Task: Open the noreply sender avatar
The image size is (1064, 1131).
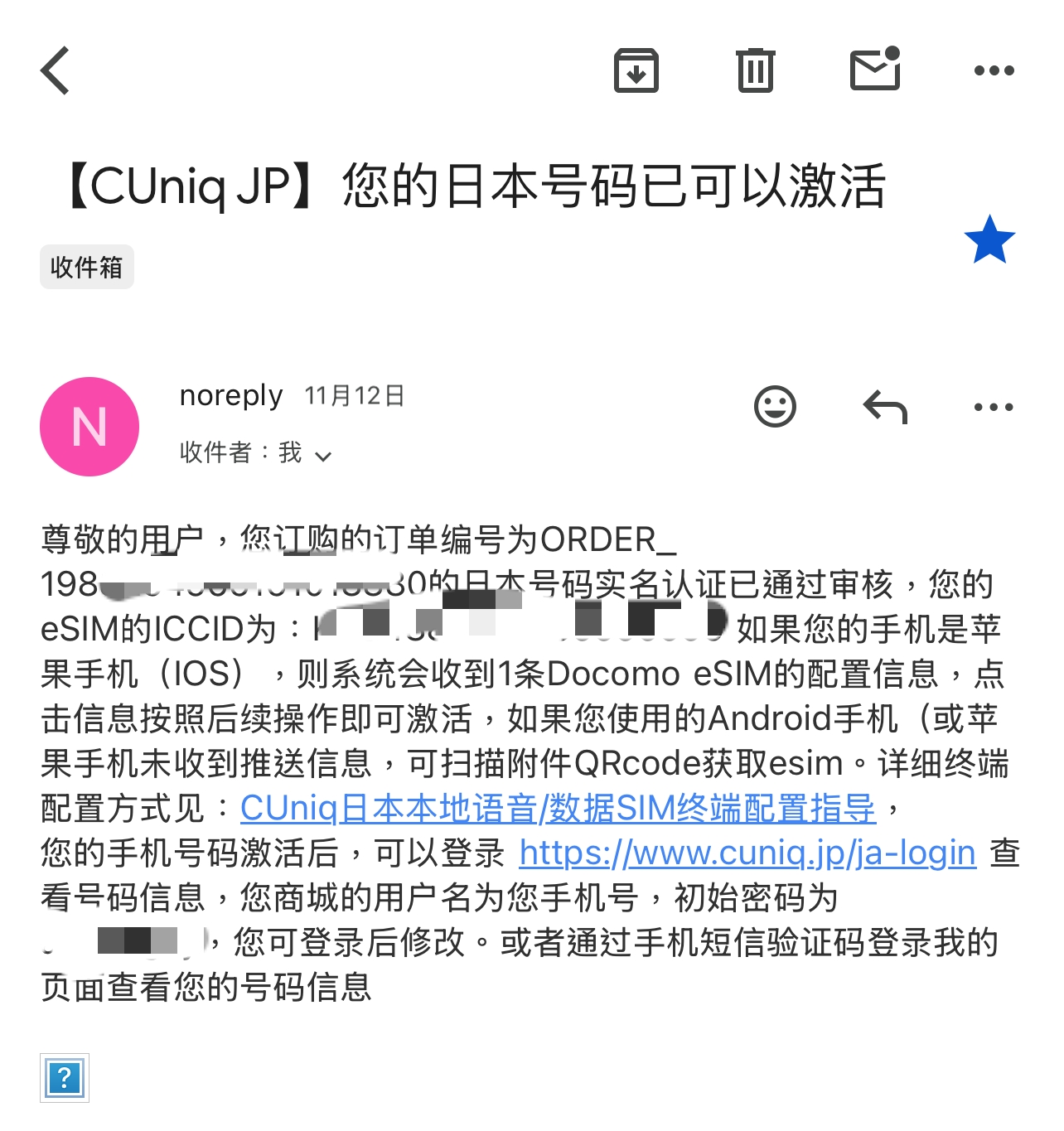Action: (x=89, y=427)
